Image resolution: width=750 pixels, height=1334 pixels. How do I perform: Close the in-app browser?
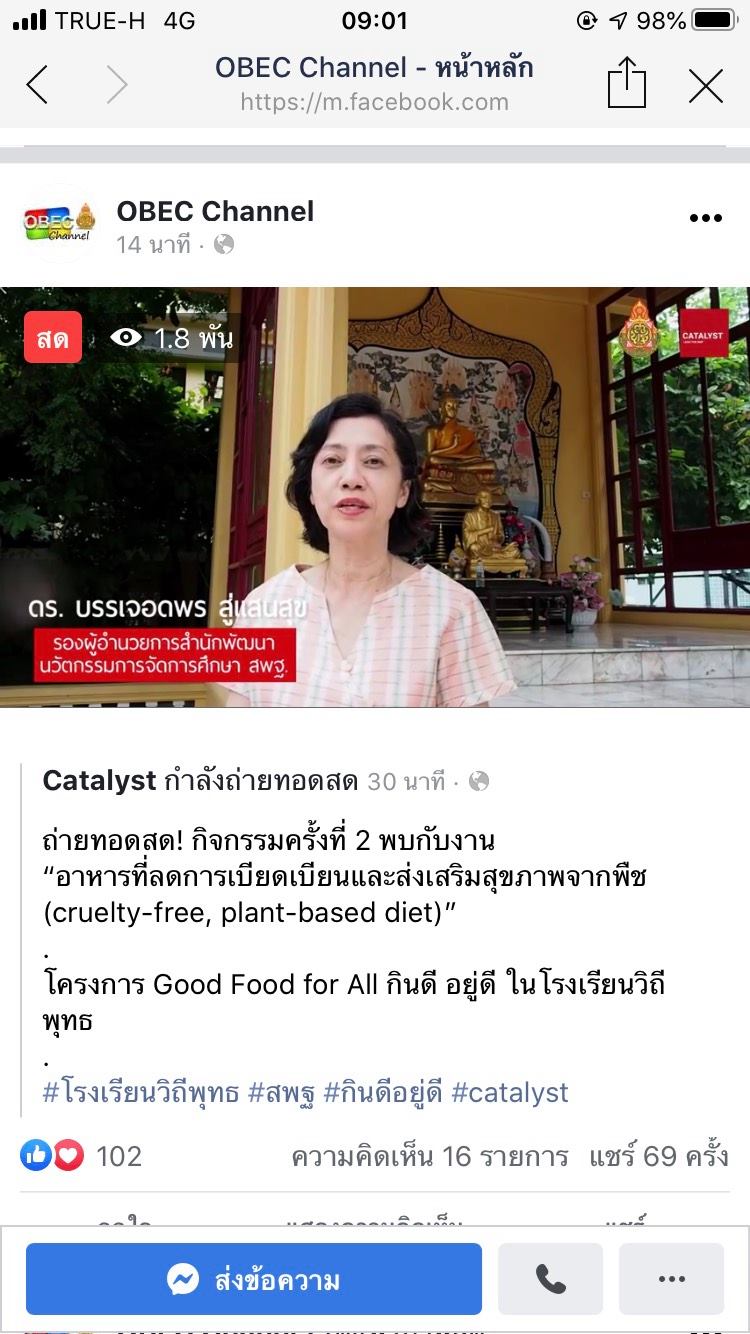(706, 85)
